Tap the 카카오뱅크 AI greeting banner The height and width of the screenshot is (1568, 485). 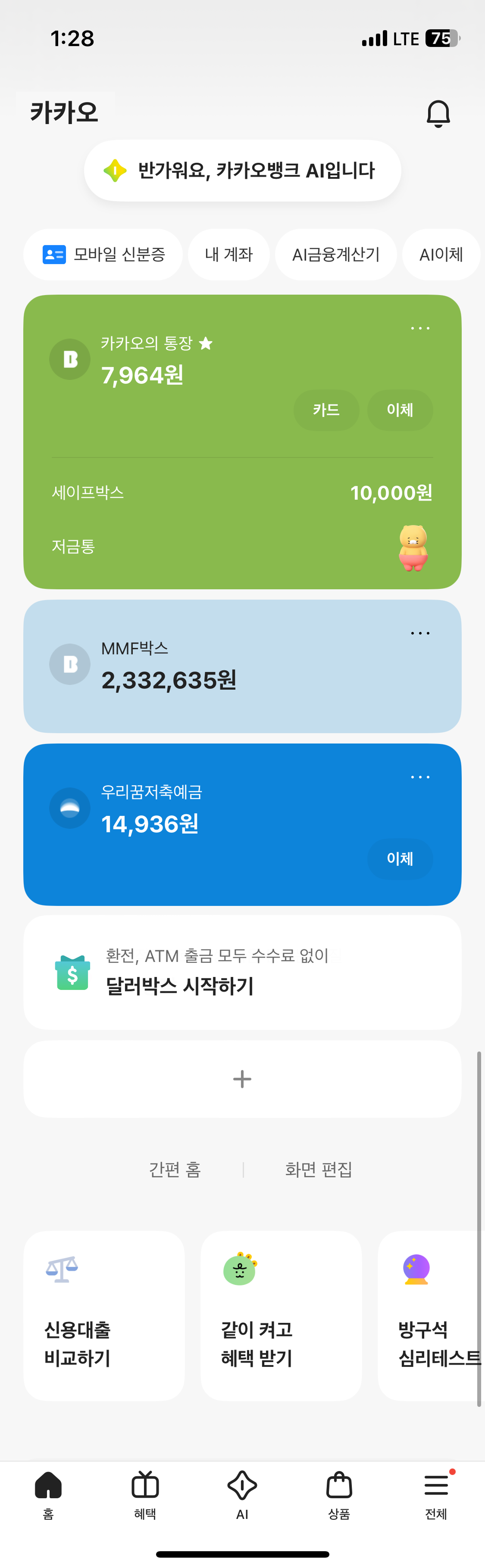(x=242, y=171)
